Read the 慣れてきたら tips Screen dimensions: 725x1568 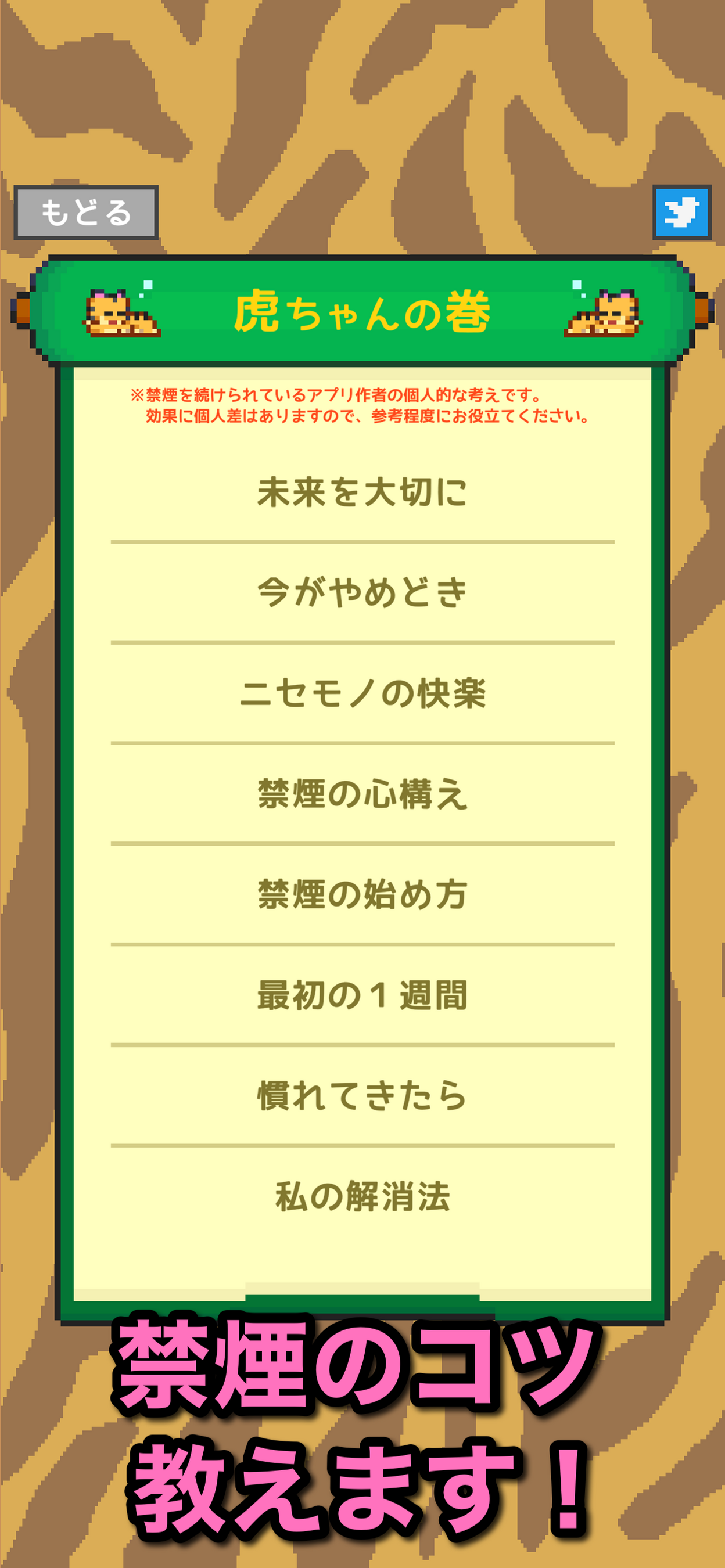pos(362,1096)
